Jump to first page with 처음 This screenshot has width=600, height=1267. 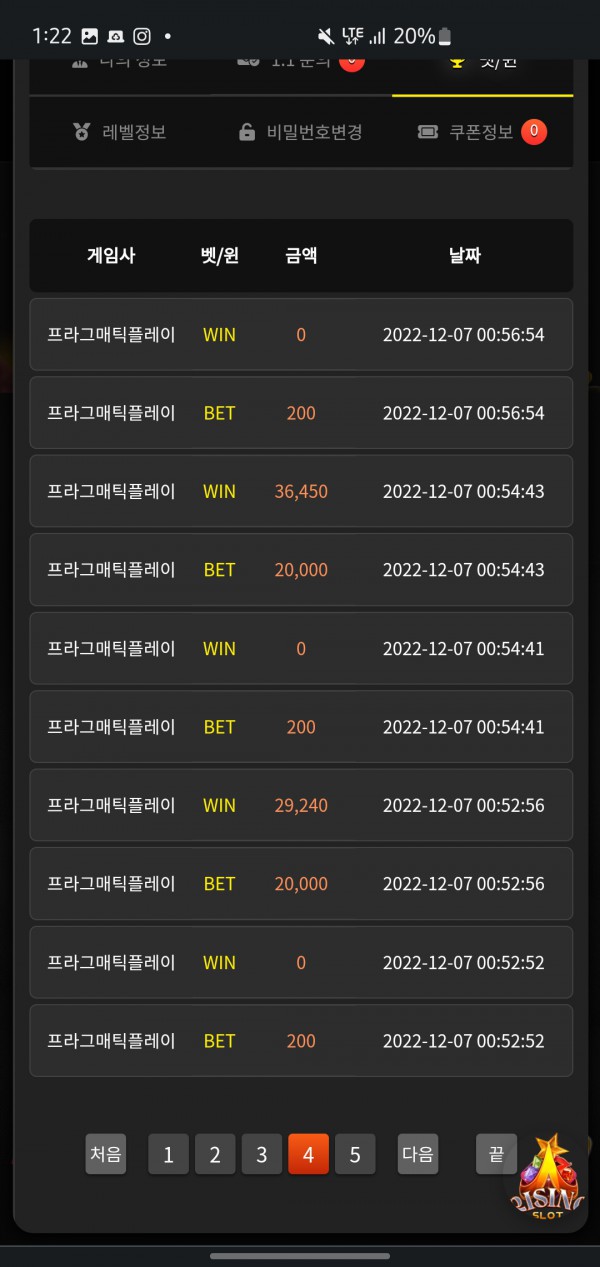click(x=106, y=1154)
